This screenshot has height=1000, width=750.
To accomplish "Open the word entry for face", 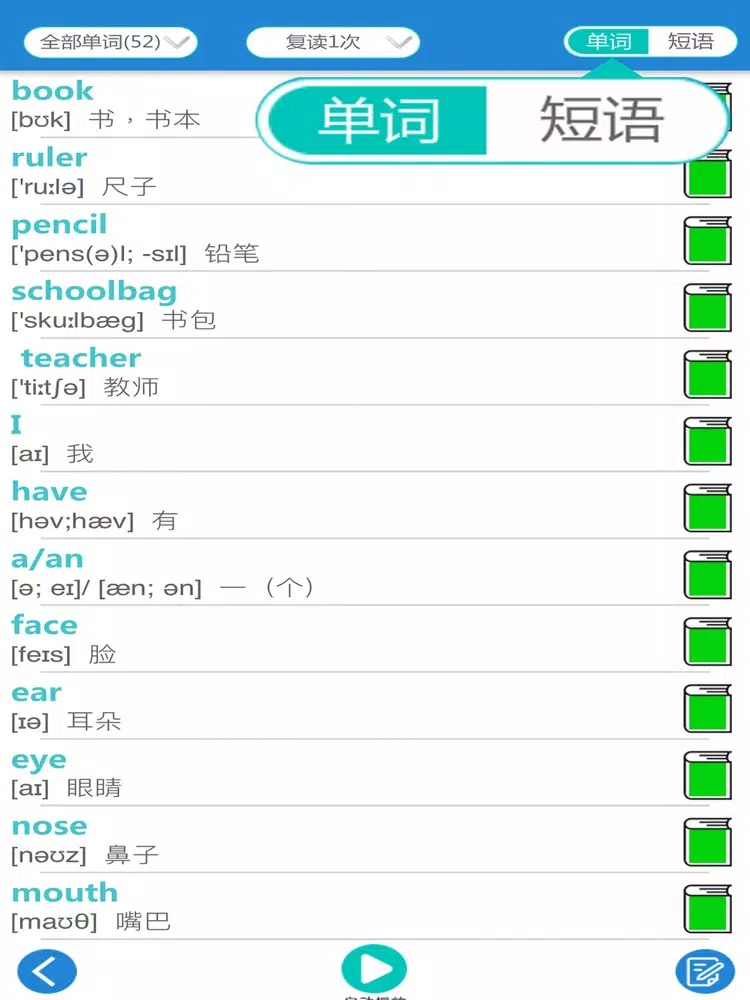I will [x=344, y=640].
